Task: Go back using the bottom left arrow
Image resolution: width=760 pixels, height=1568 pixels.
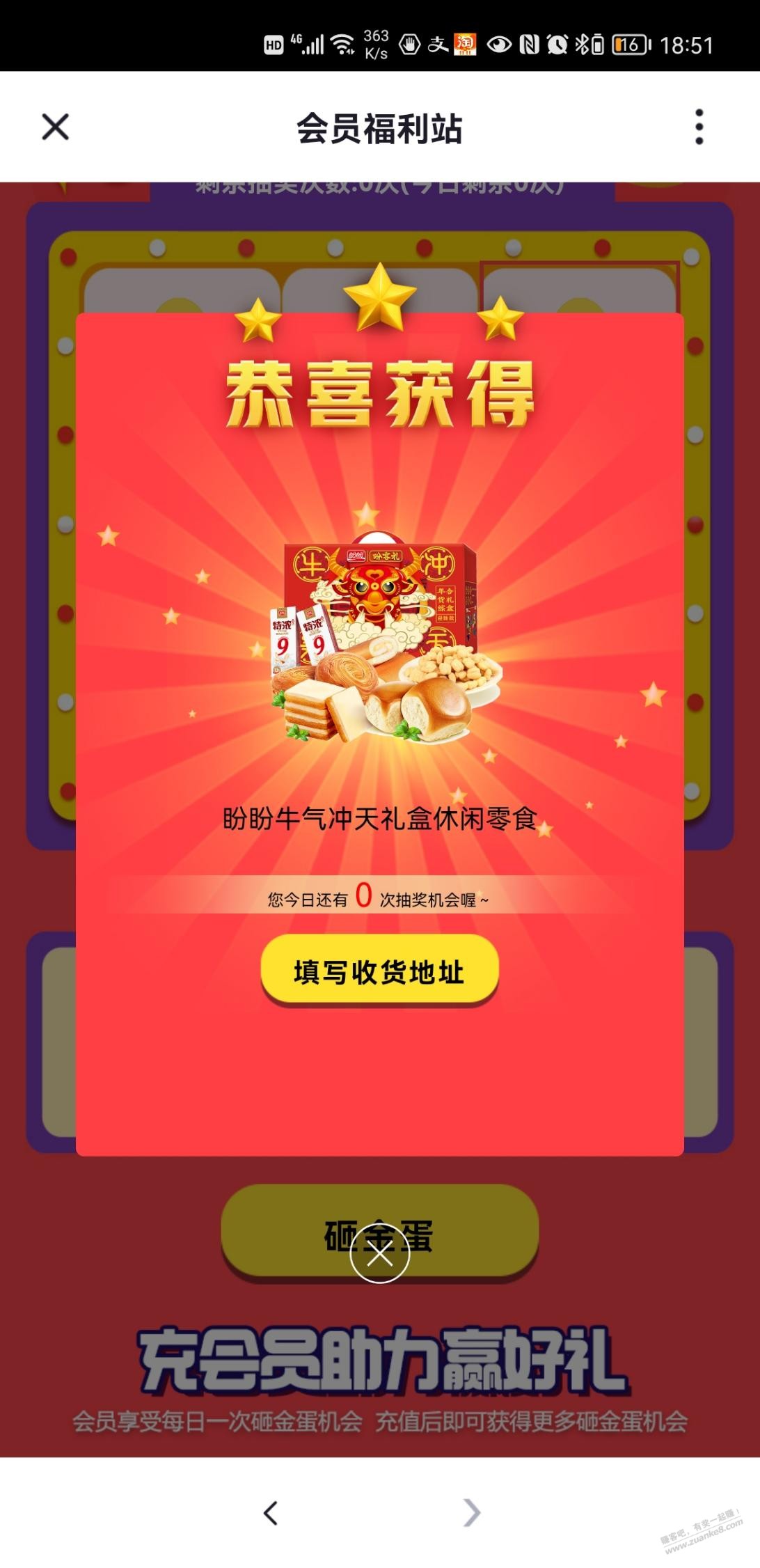Action: [x=271, y=1513]
